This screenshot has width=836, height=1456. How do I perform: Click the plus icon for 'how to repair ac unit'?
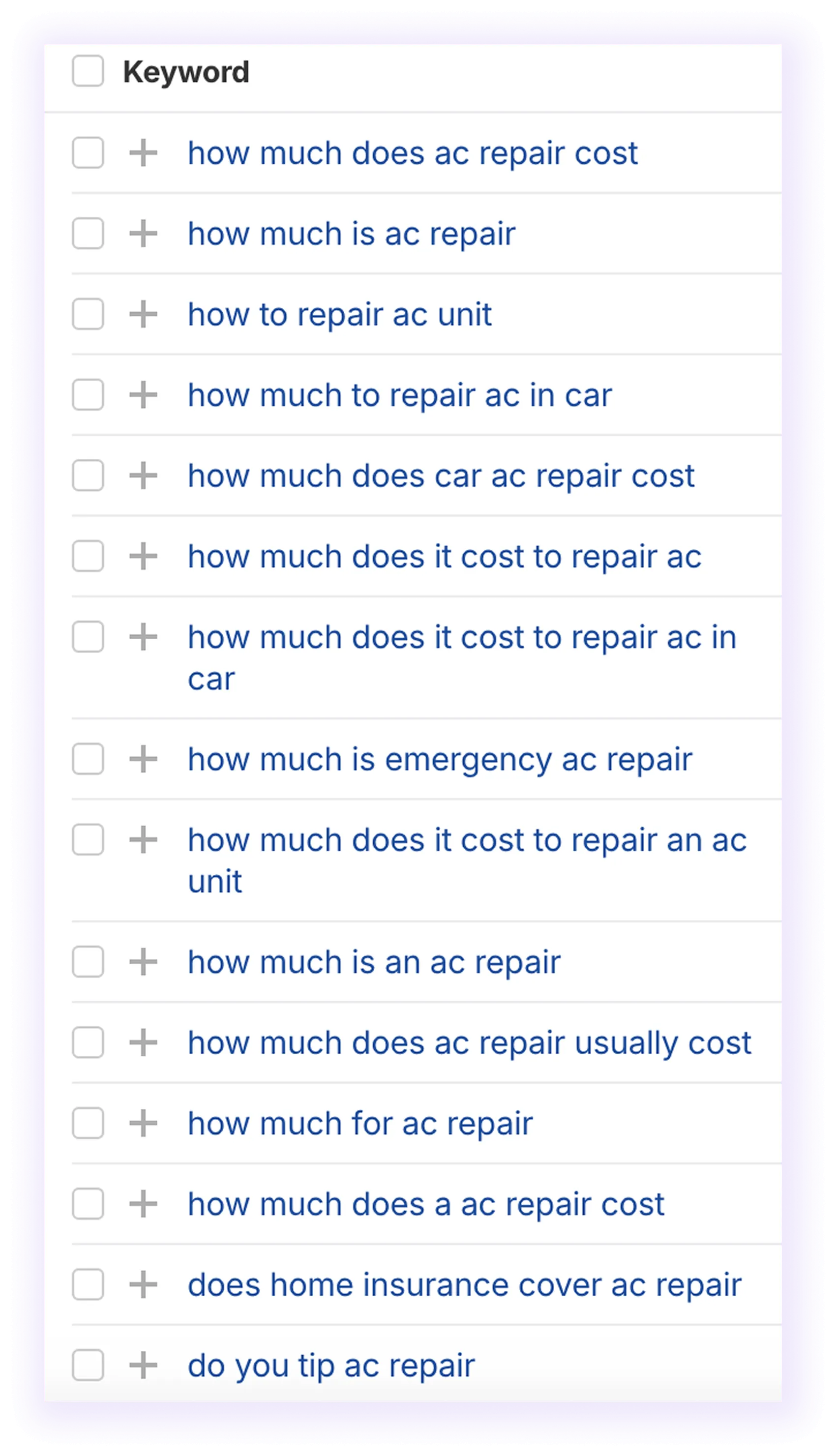click(x=144, y=314)
